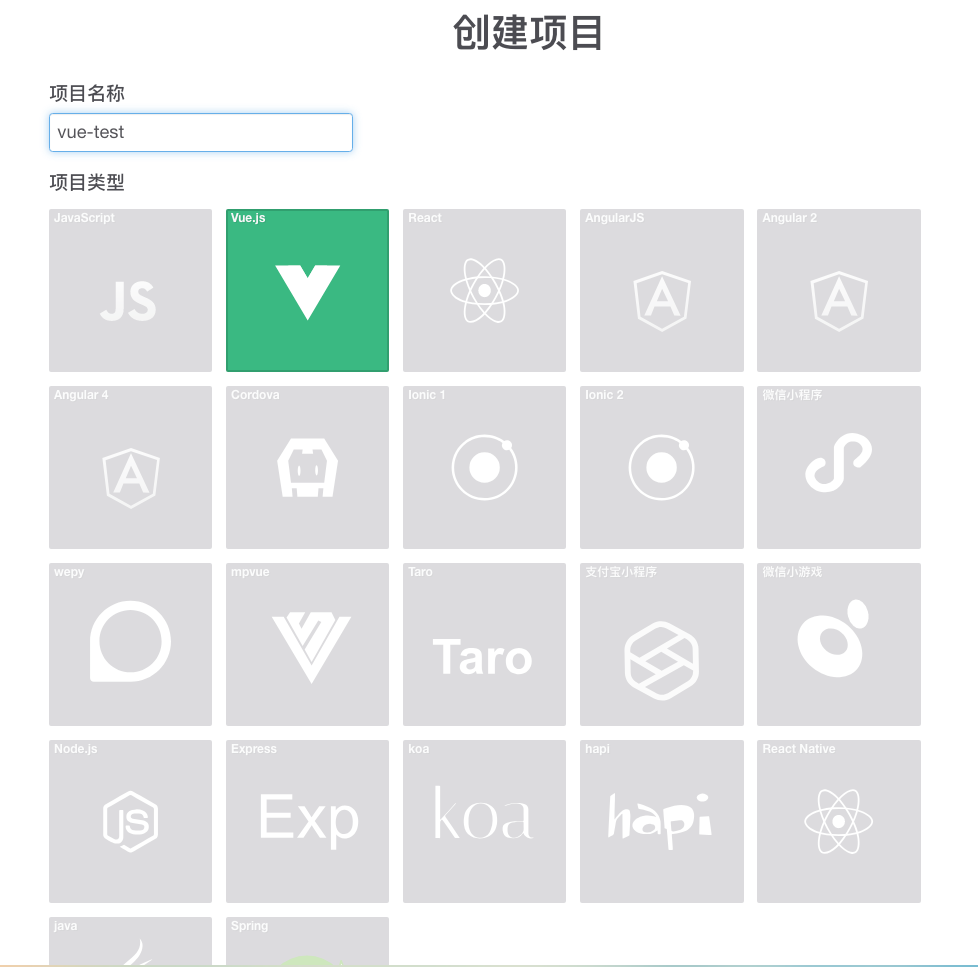Tap the project name field
The width and height of the screenshot is (978, 967).
[200, 132]
